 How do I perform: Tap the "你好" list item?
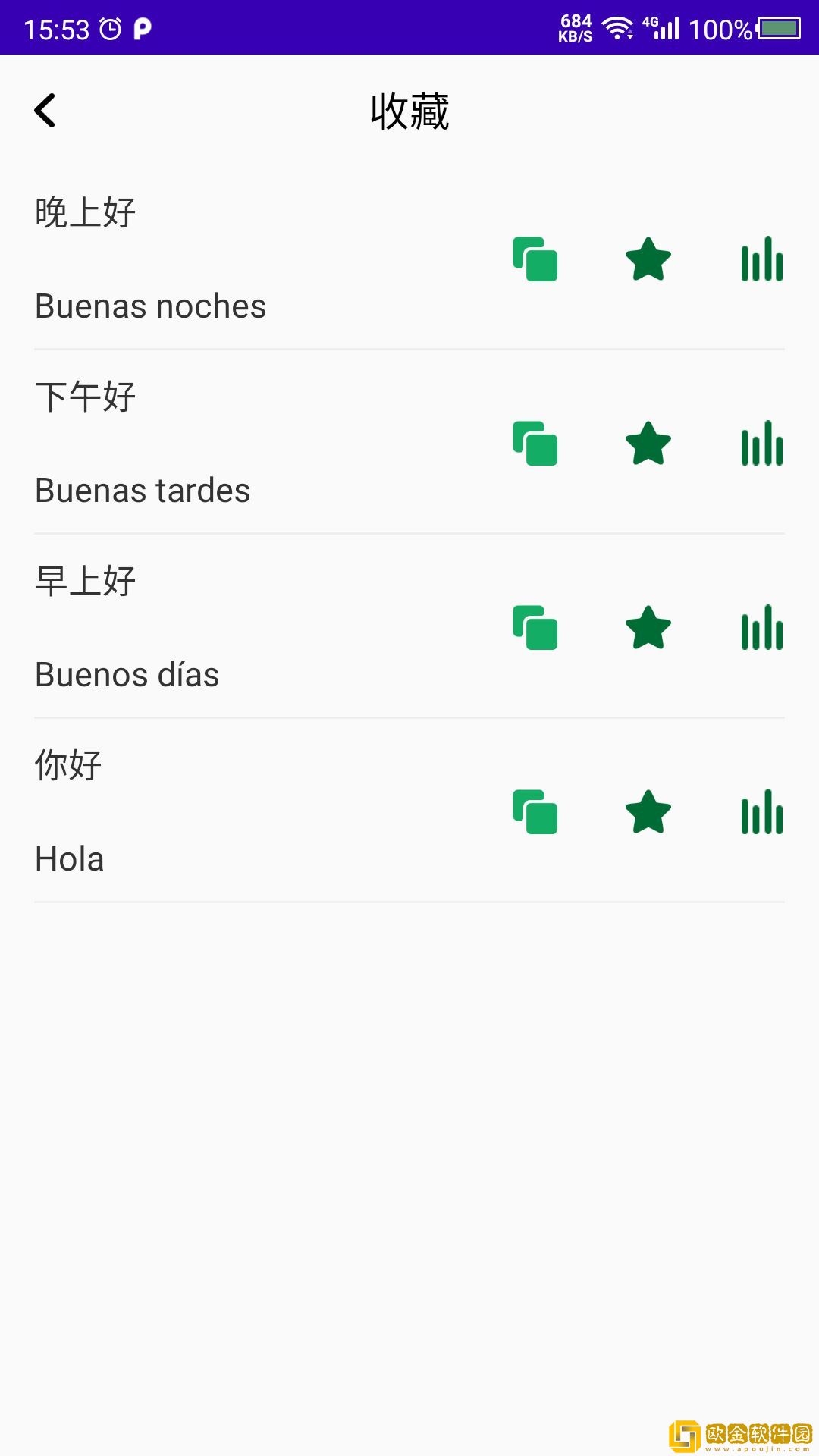click(x=67, y=764)
